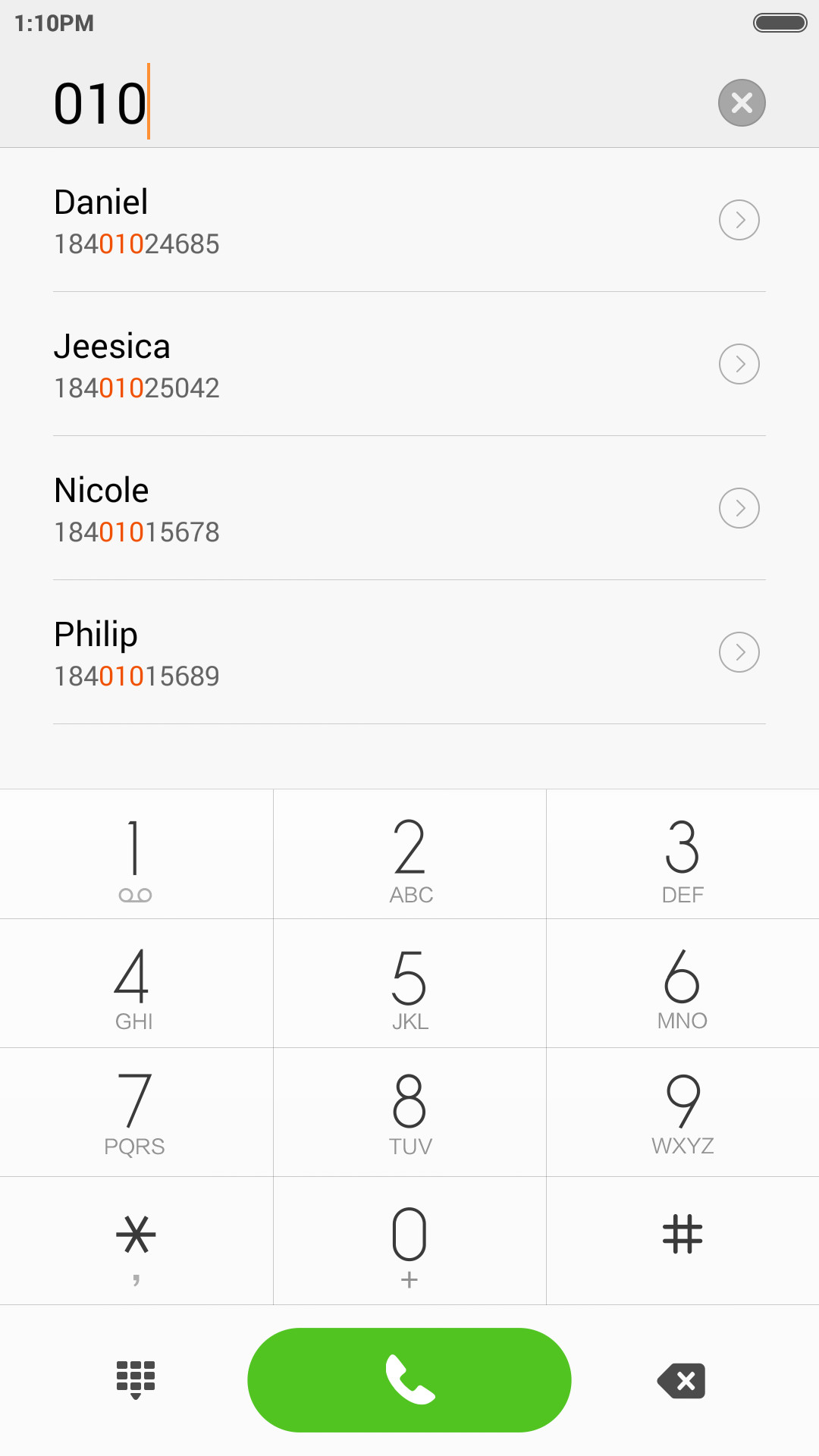The height and width of the screenshot is (1456, 819).
Task: Tap the 3 DEF key
Action: [x=682, y=854]
